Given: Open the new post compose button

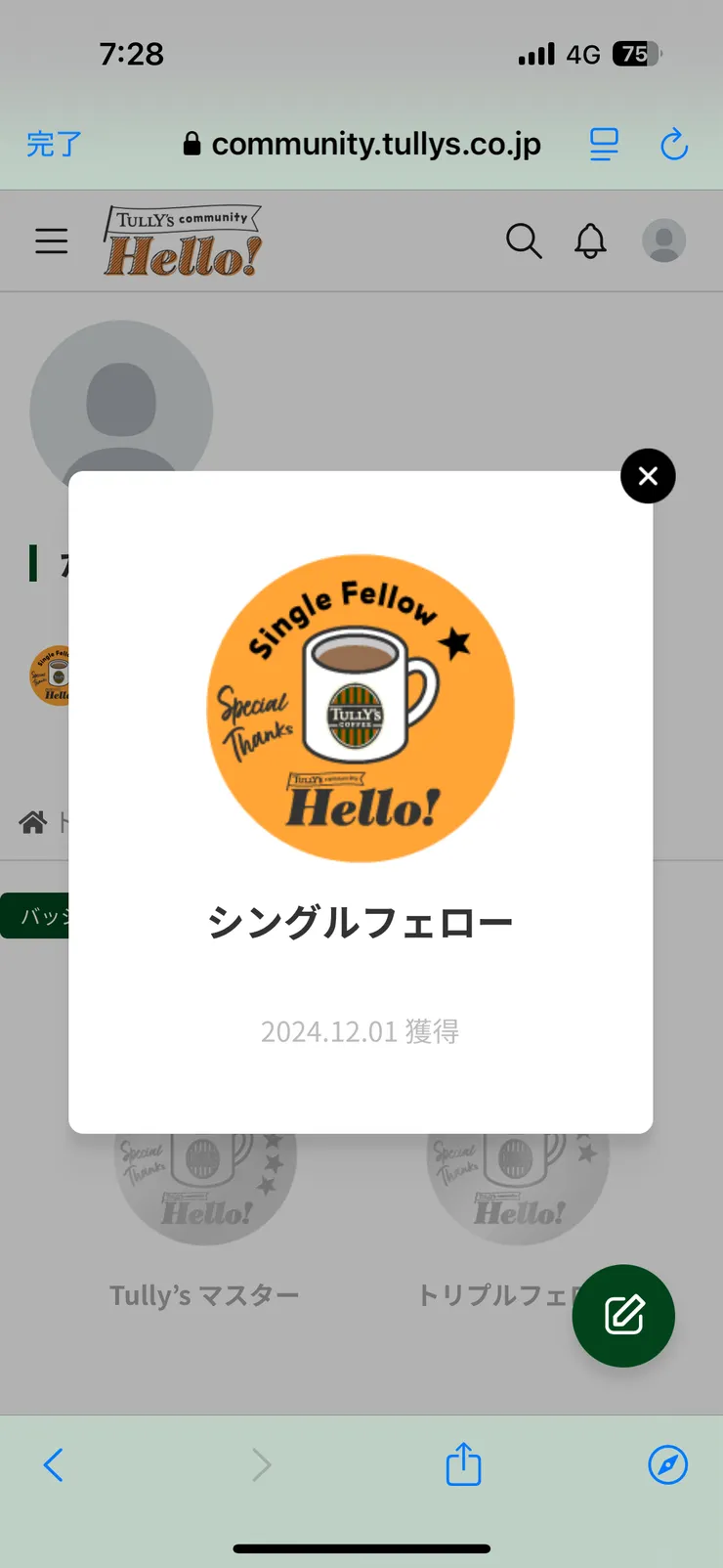Looking at the screenshot, I should pyautogui.click(x=623, y=1316).
